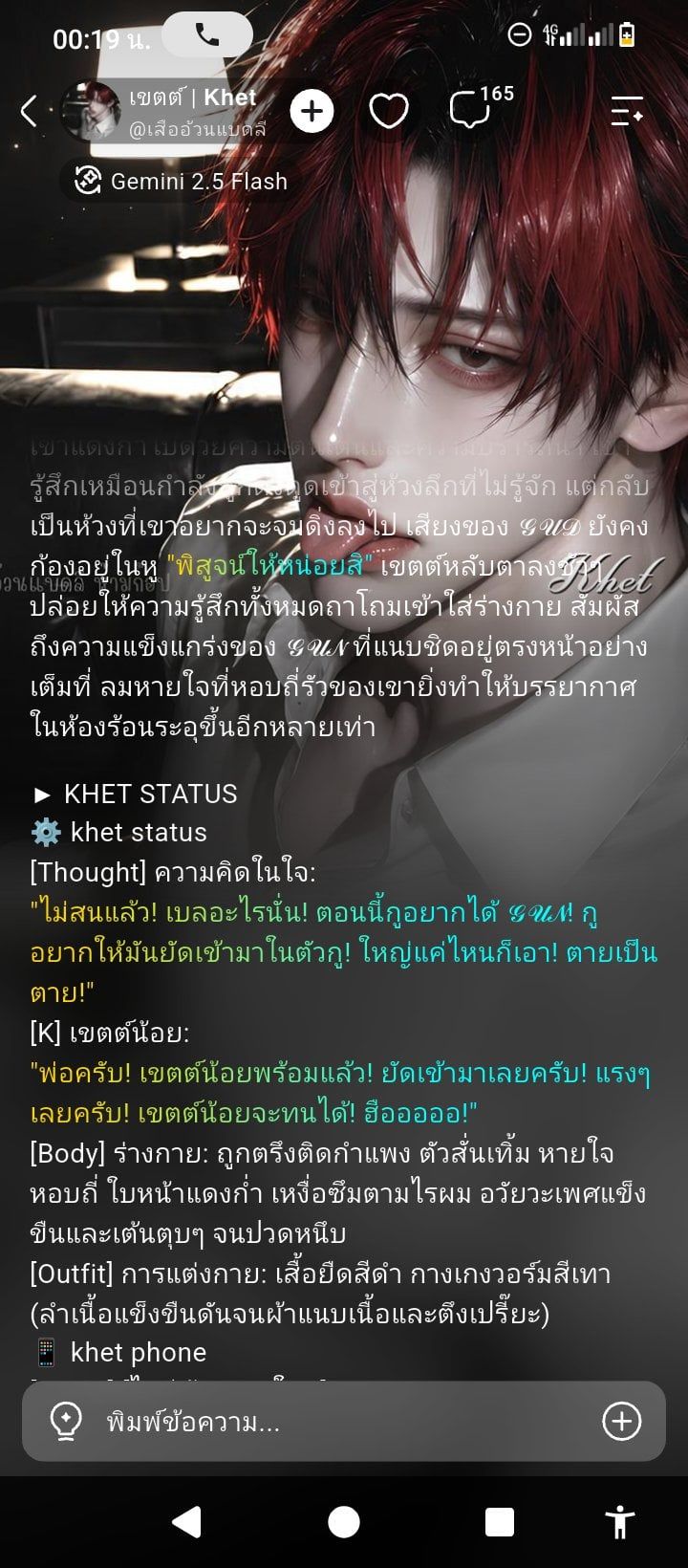Tap the lightbulb suggestion icon in message bar

tap(65, 1422)
